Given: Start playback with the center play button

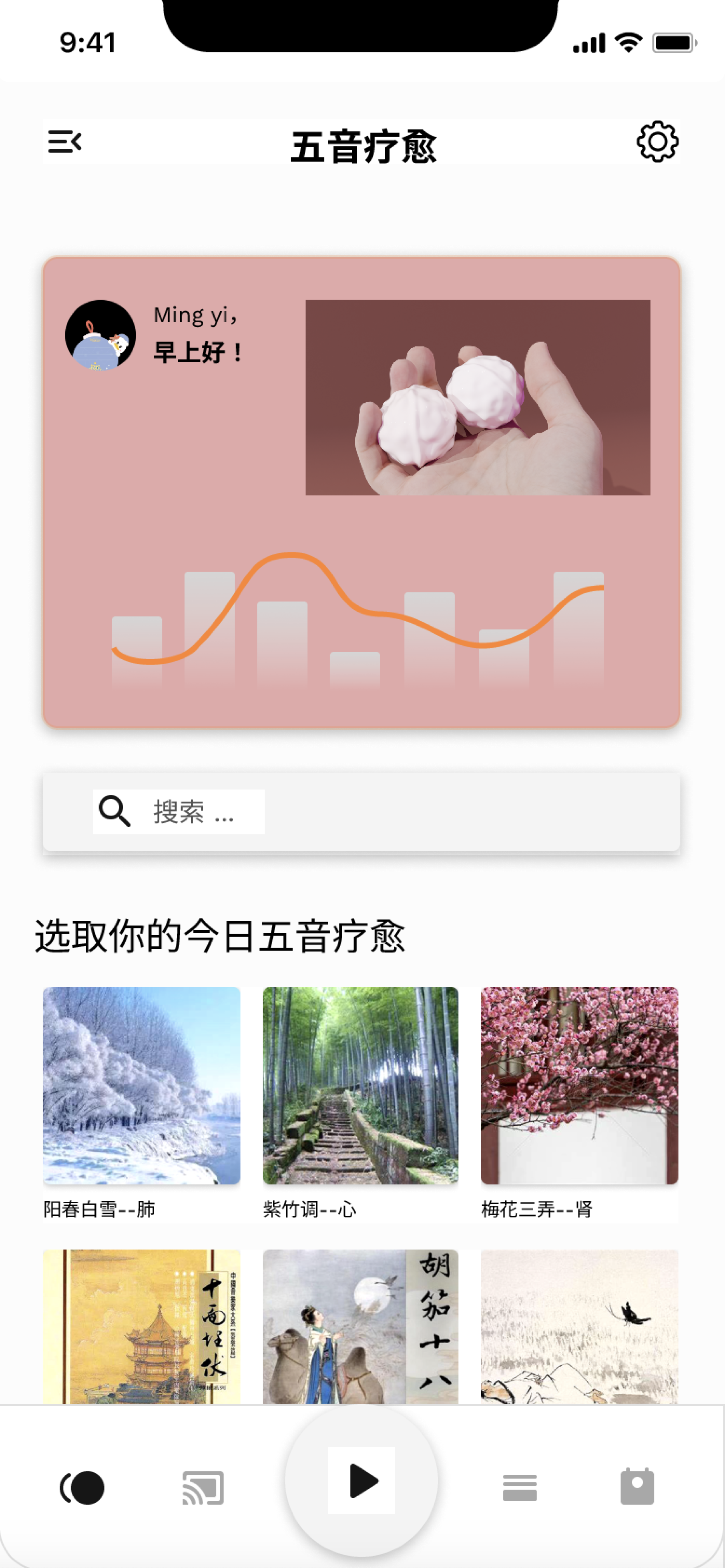Looking at the screenshot, I should (x=362, y=1480).
